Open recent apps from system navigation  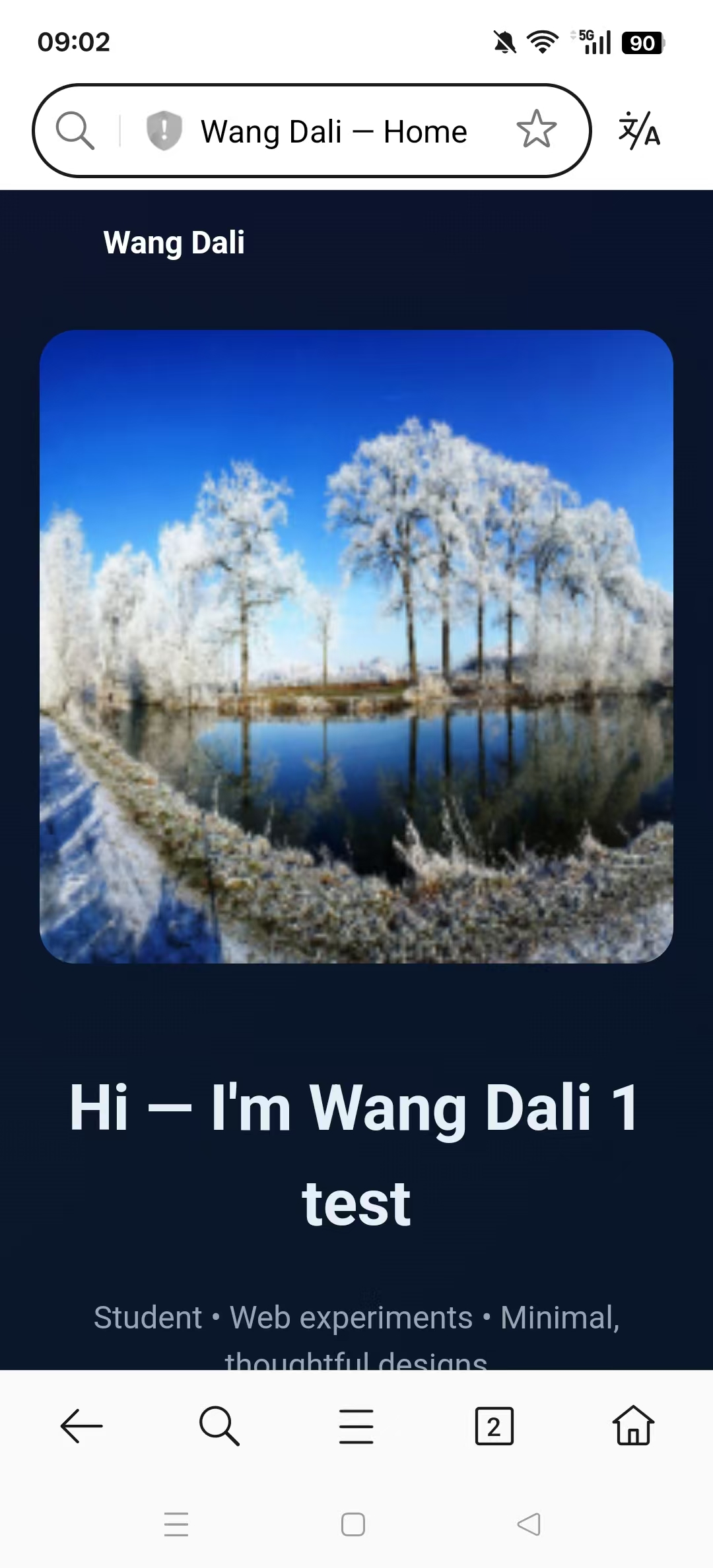pos(176,1524)
